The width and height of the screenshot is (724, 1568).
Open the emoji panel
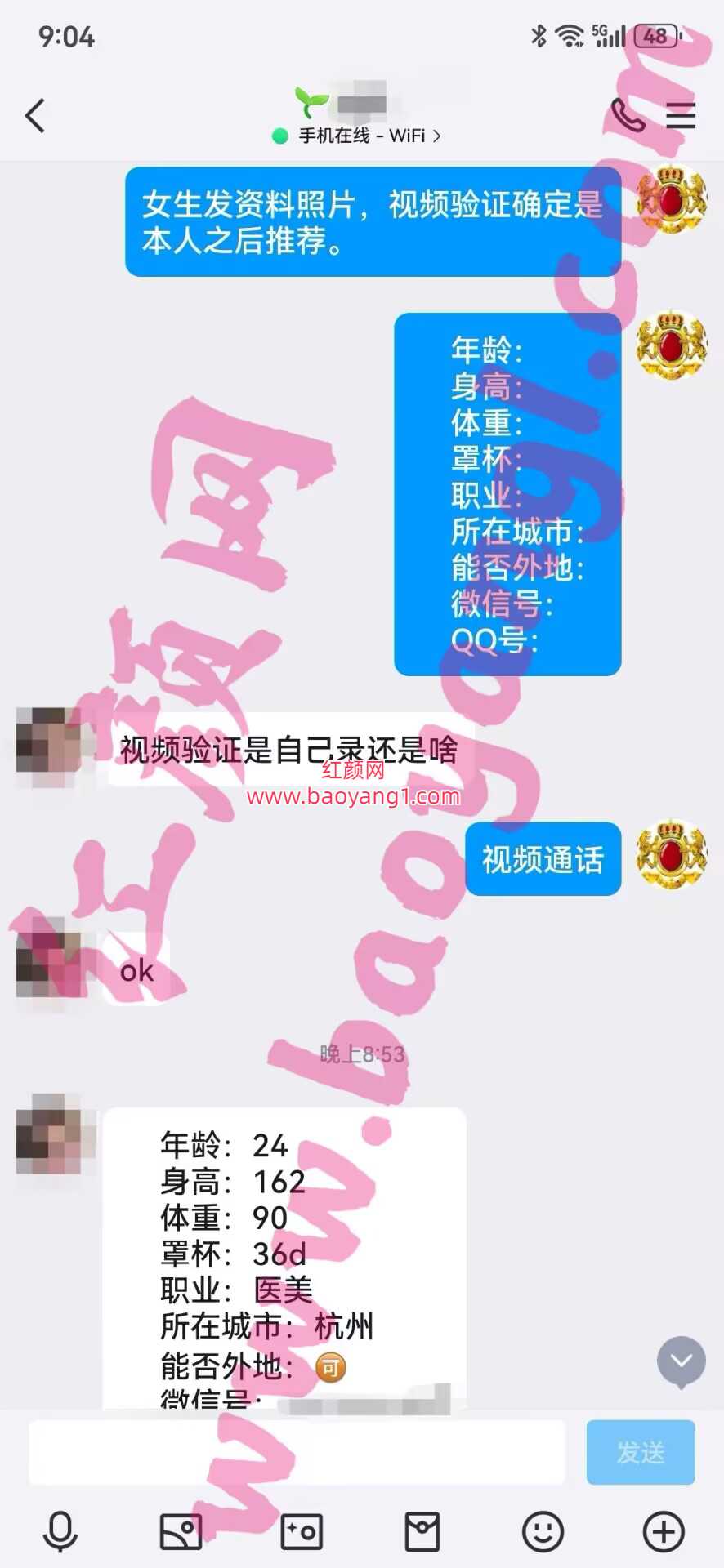coord(543,1531)
